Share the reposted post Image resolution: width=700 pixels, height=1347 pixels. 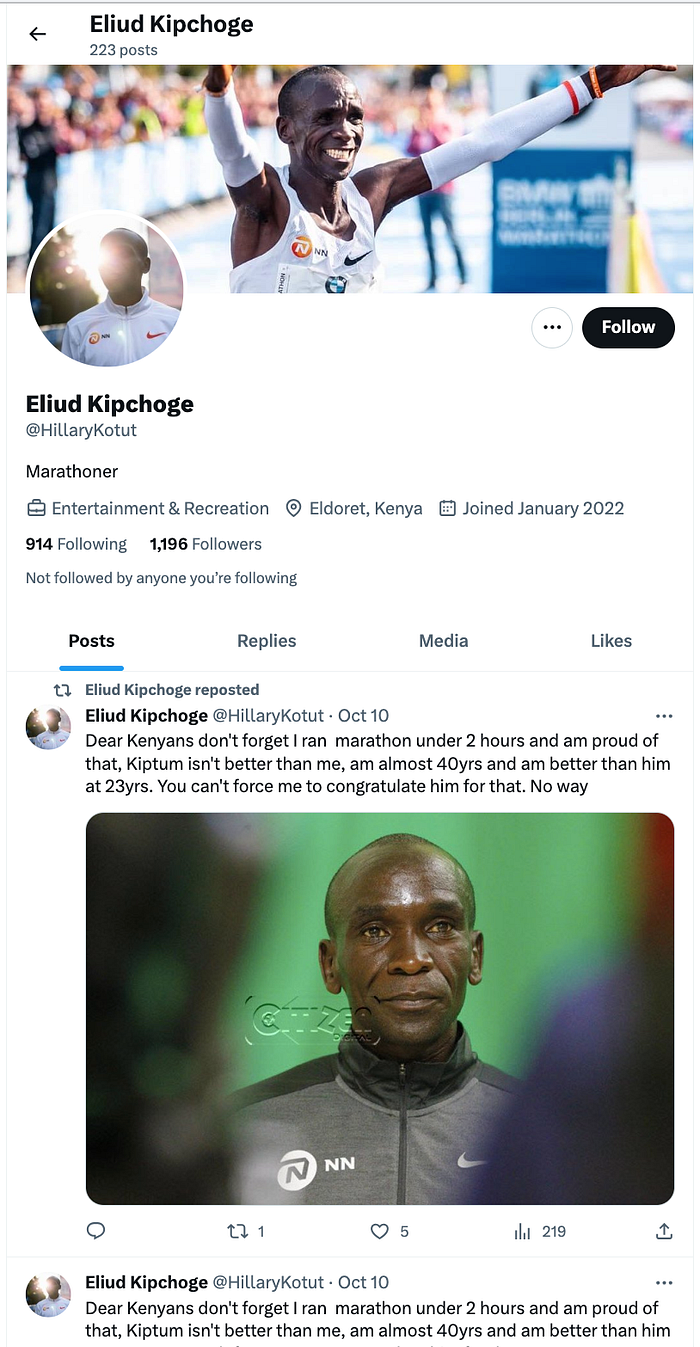[664, 1231]
